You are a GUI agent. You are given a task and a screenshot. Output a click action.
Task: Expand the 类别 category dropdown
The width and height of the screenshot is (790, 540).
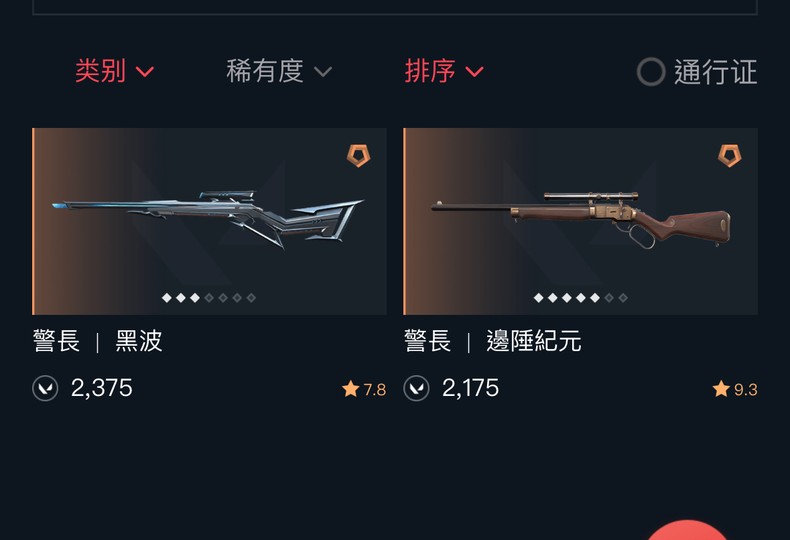coord(114,71)
